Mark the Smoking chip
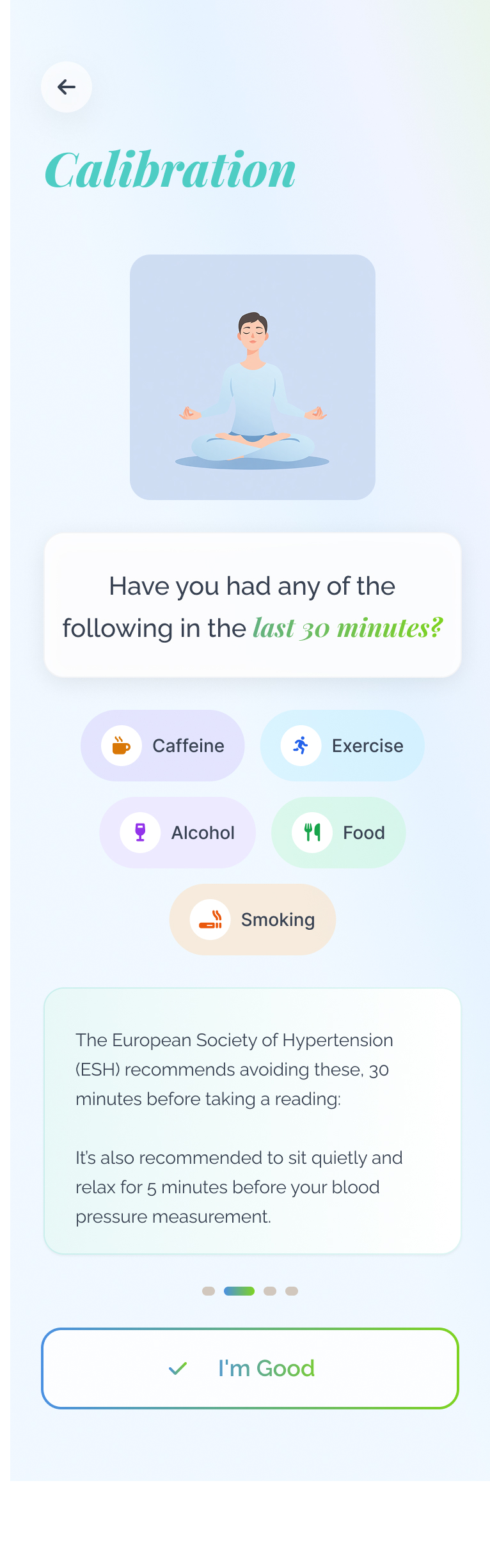Screen dimensions: 490x1568 253,920
